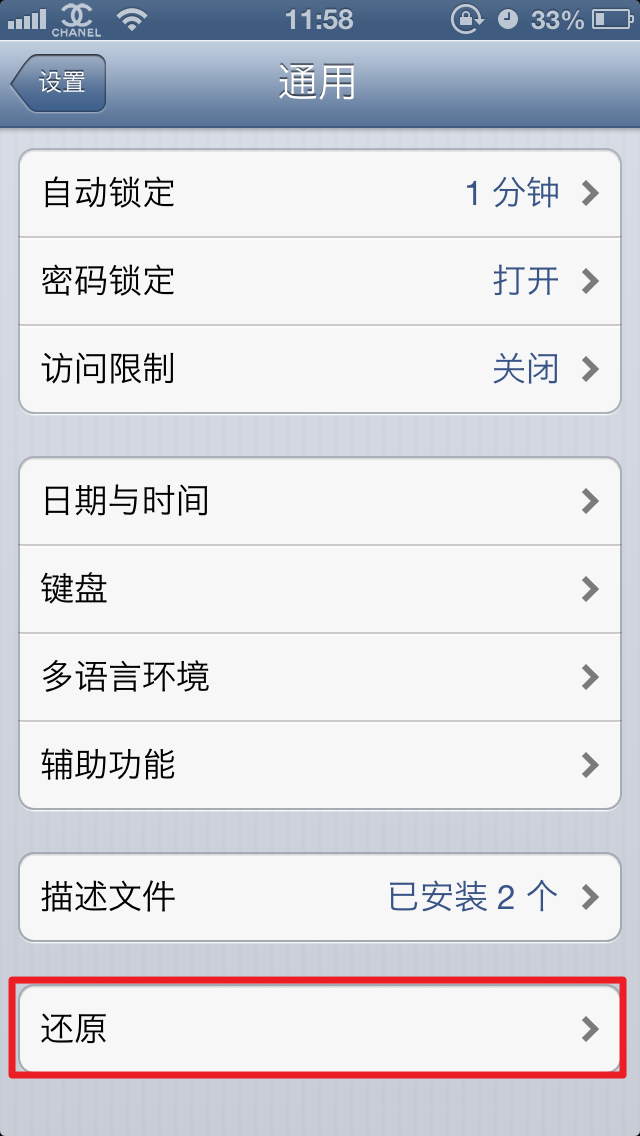The width and height of the screenshot is (640, 1136).
Task: Open 多语言环境 settings
Action: pyautogui.click(x=320, y=677)
